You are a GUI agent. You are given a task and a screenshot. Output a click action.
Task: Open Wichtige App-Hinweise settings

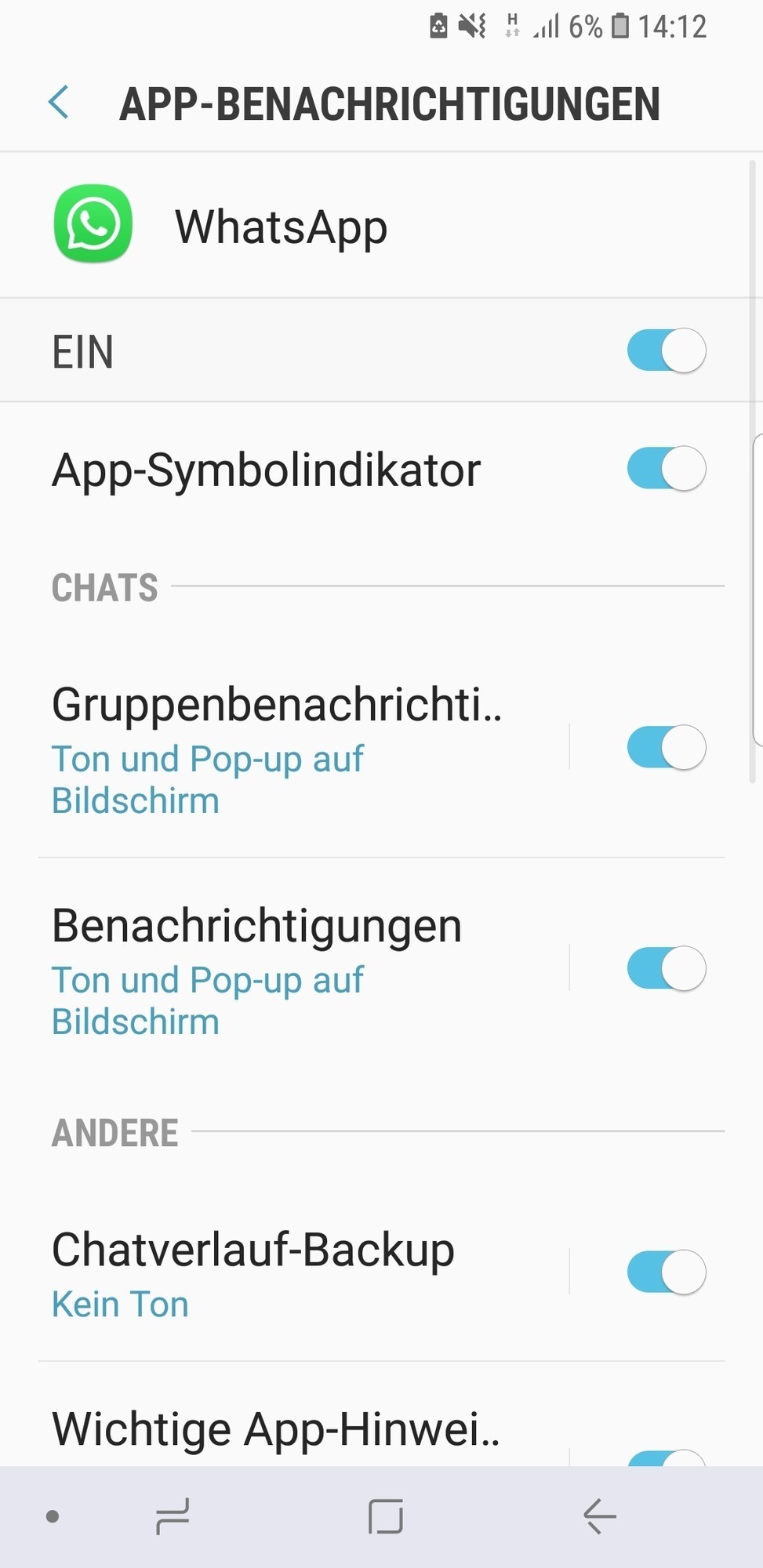pos(276,1430)
